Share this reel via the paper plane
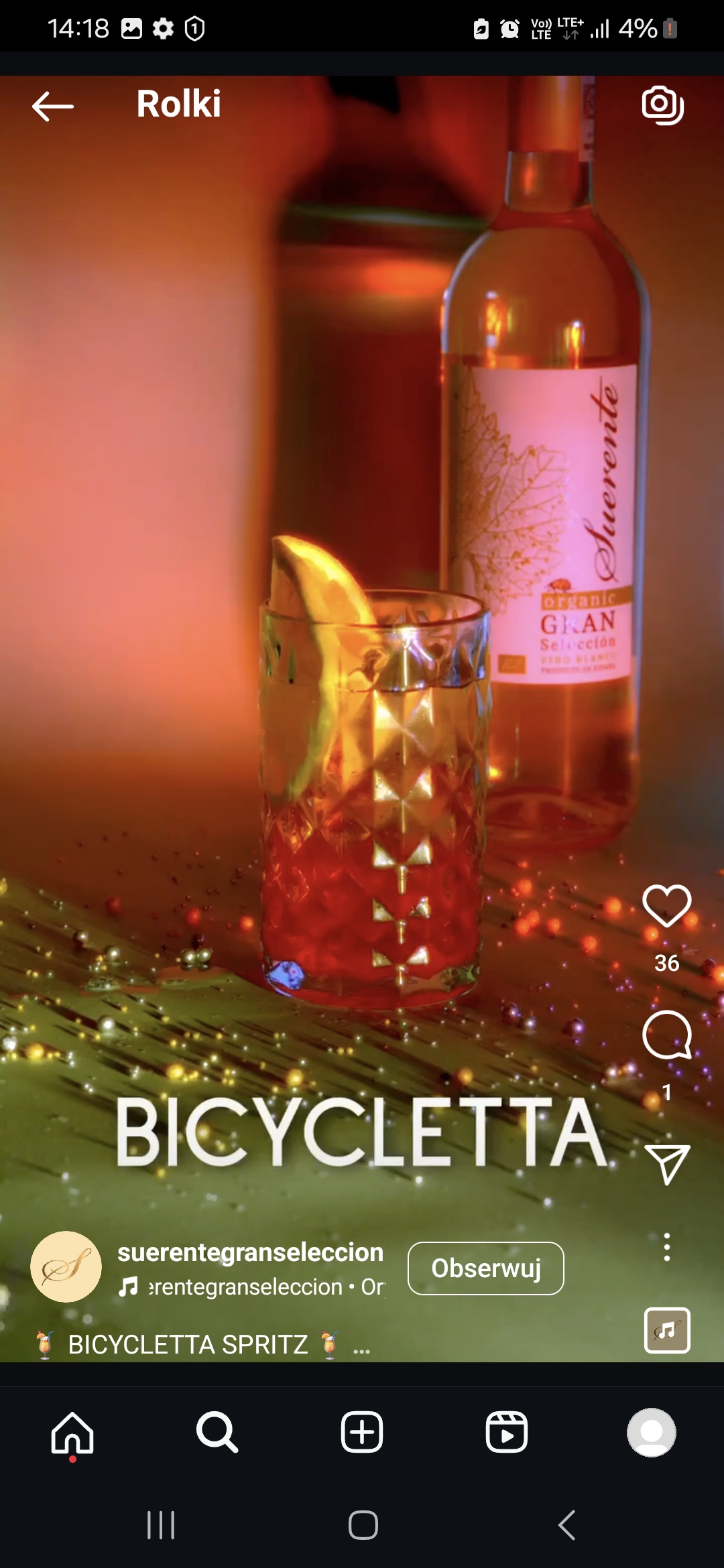Screen dimensions: 724x1568 click(x=666, y=1164)
